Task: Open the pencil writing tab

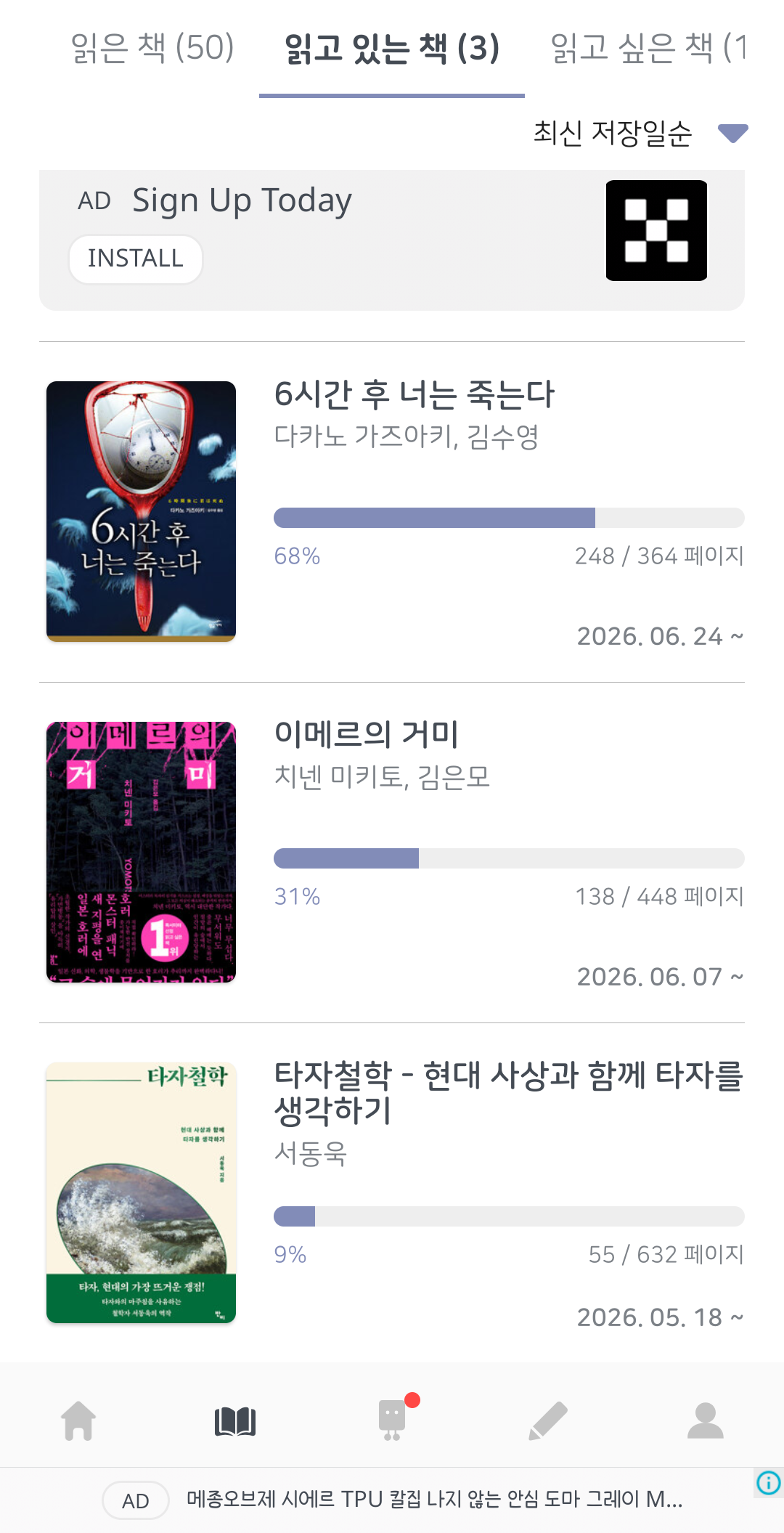Action: point(548,1421)
